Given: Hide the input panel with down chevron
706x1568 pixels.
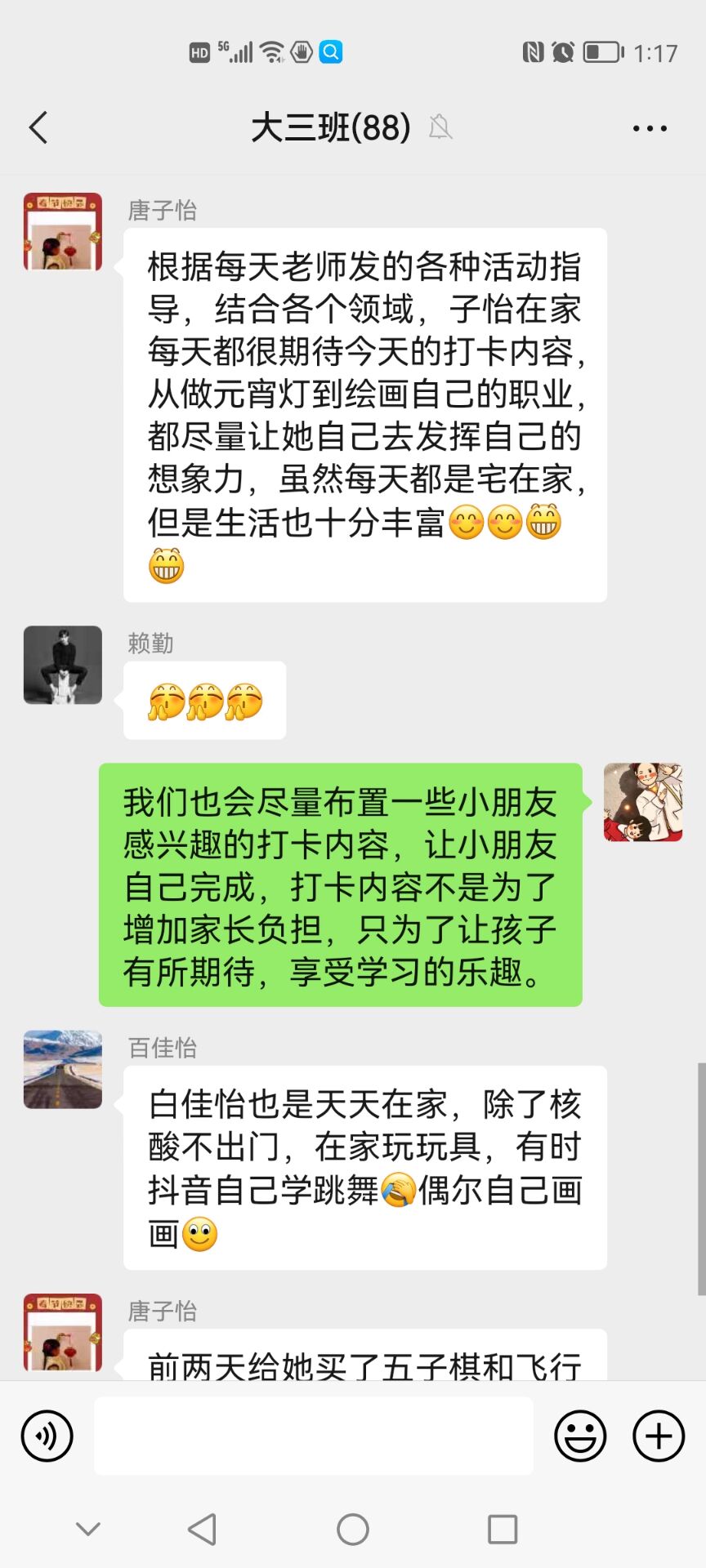Looking at the screenshot, I should 88,1529.
